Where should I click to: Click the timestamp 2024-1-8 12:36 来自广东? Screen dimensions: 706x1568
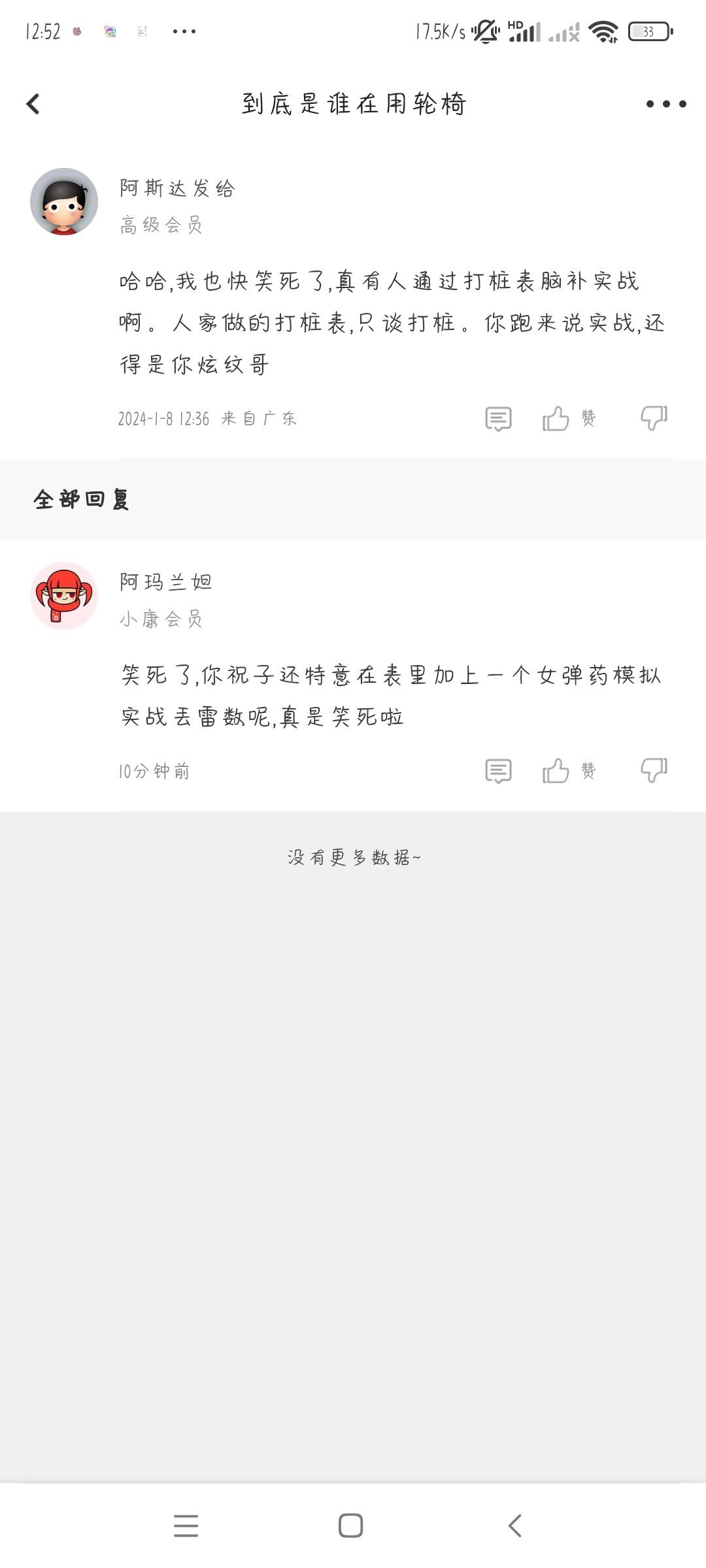point(206,418)
